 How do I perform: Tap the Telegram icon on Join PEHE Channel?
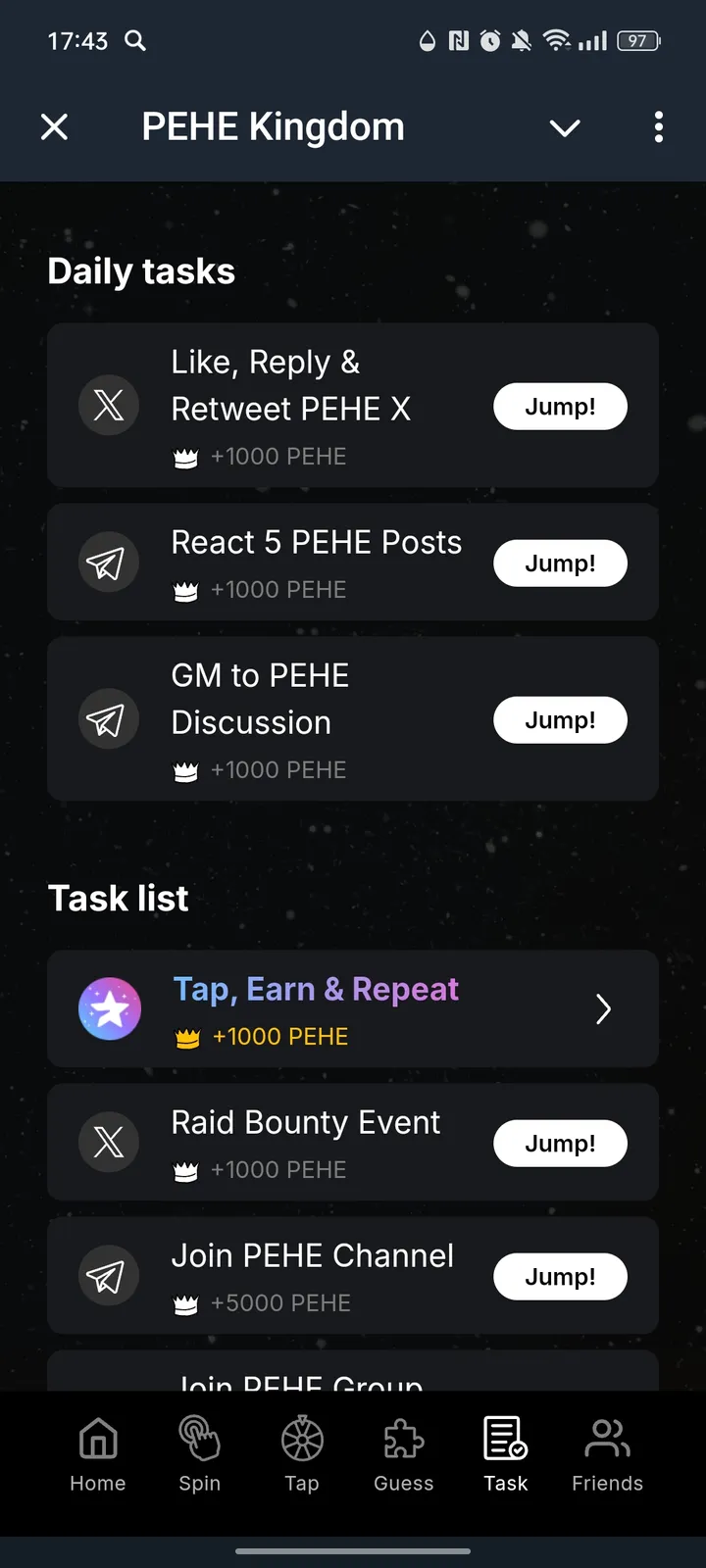click(x=109, y=1275)
